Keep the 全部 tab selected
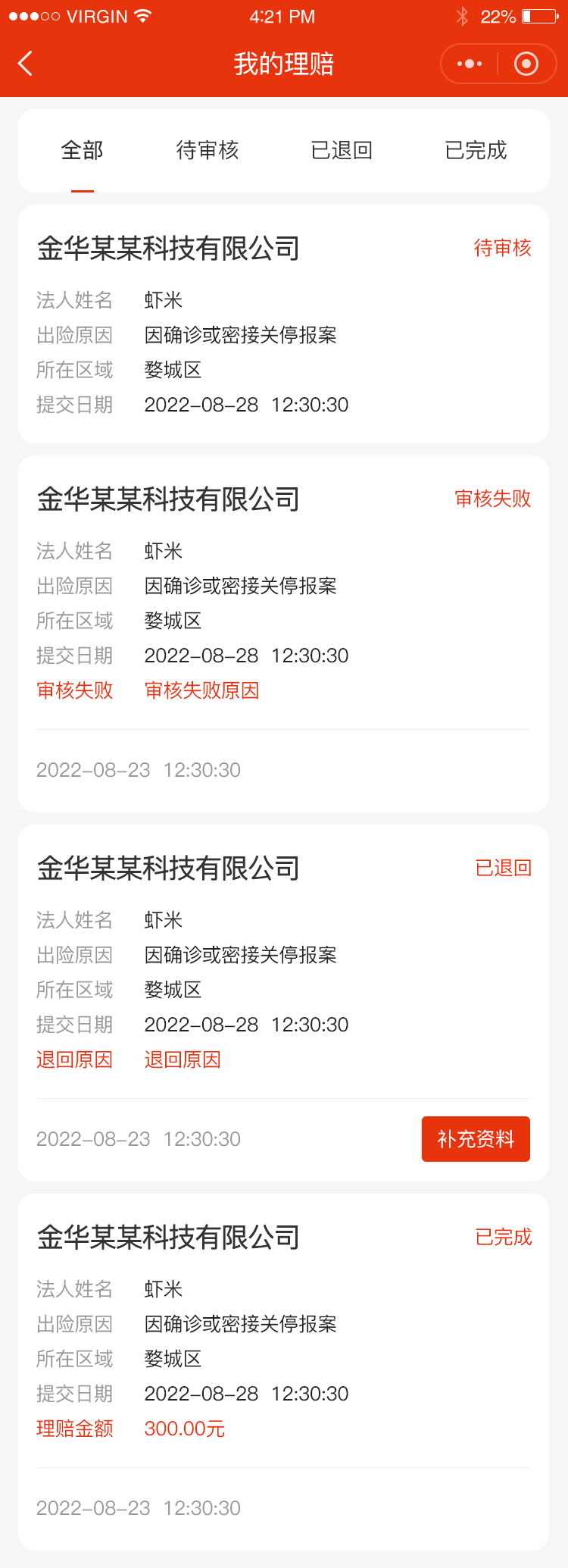Image resolution: width=568 pixels, height=1568 pixels. click(x=83, y=150)
